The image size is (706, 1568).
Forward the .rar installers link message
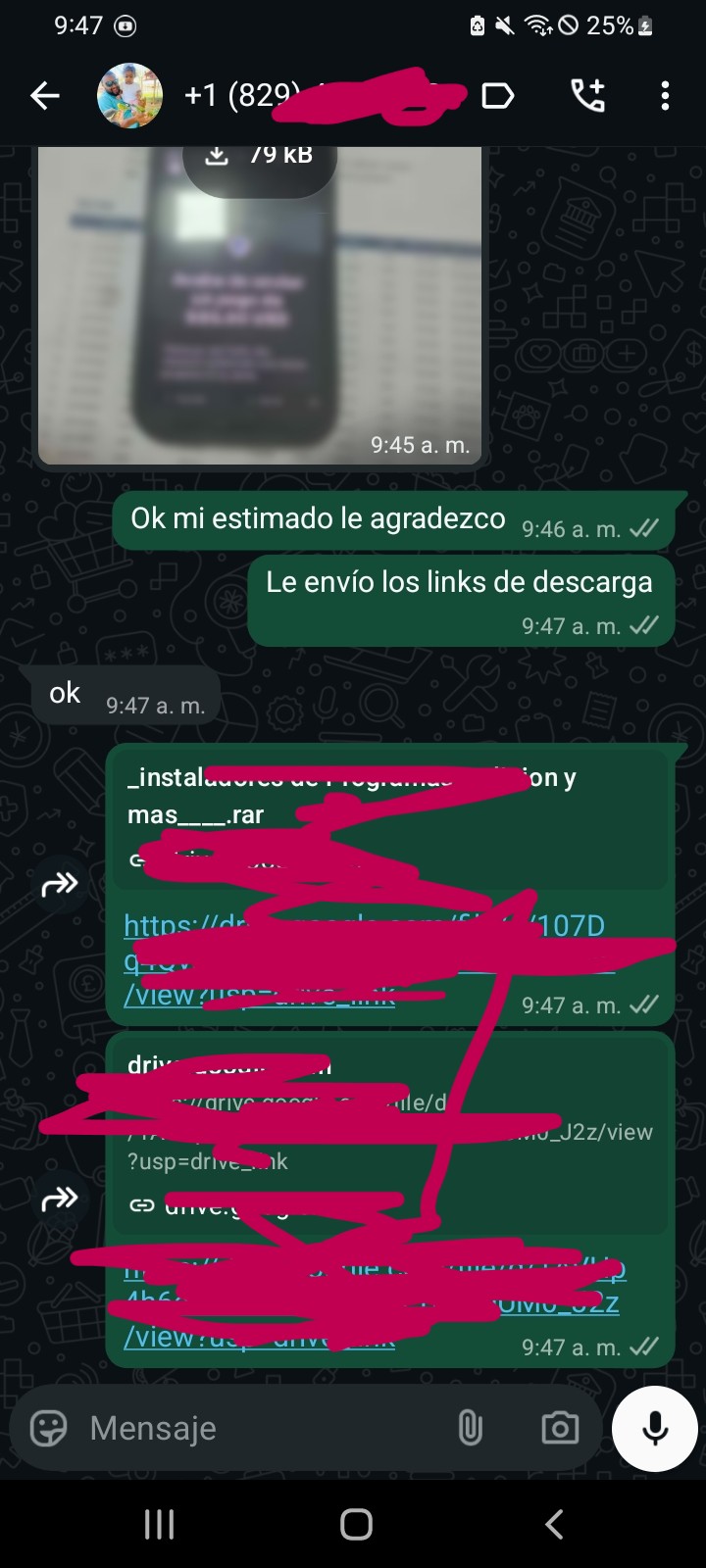pyautogui.click(x=60, y=885)
